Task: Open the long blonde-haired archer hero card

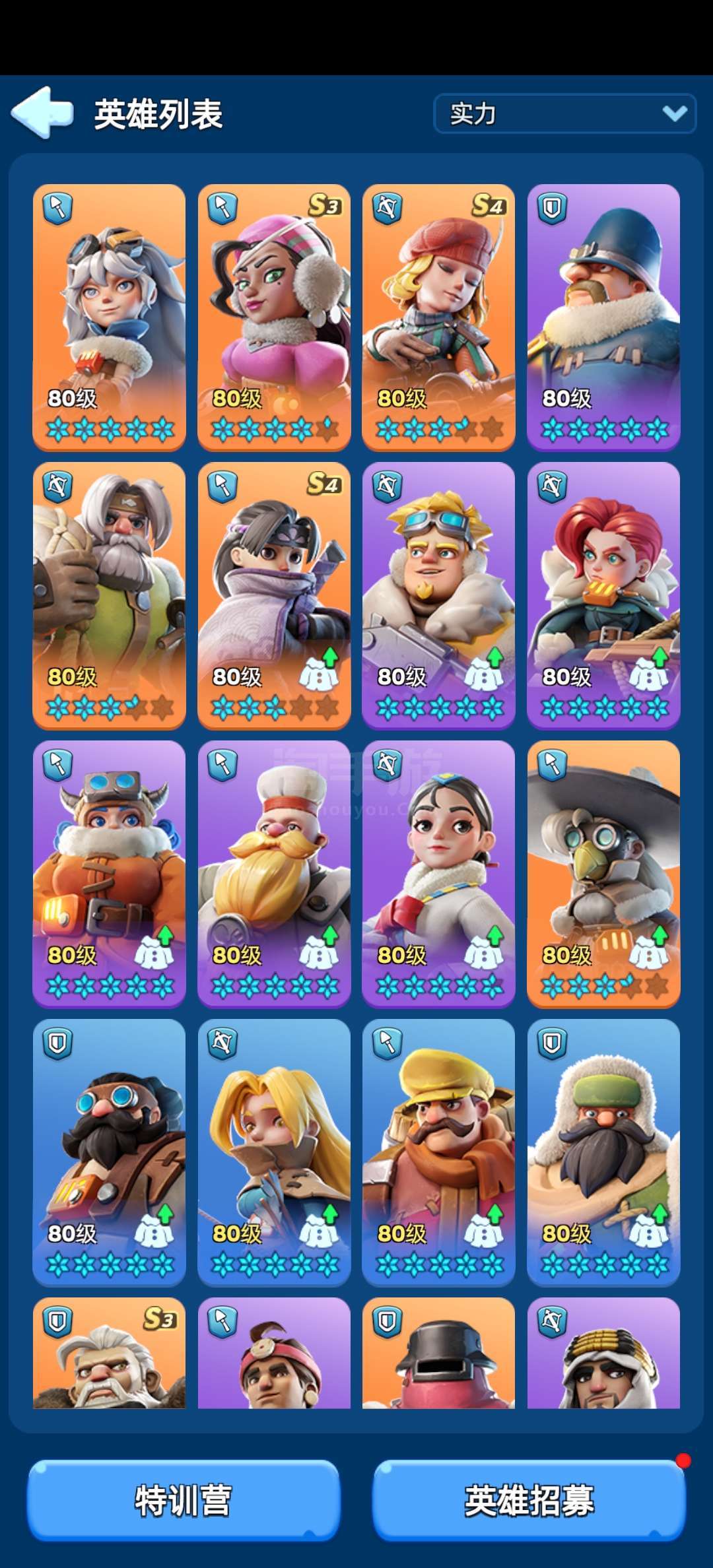Action: [274, 1153]
